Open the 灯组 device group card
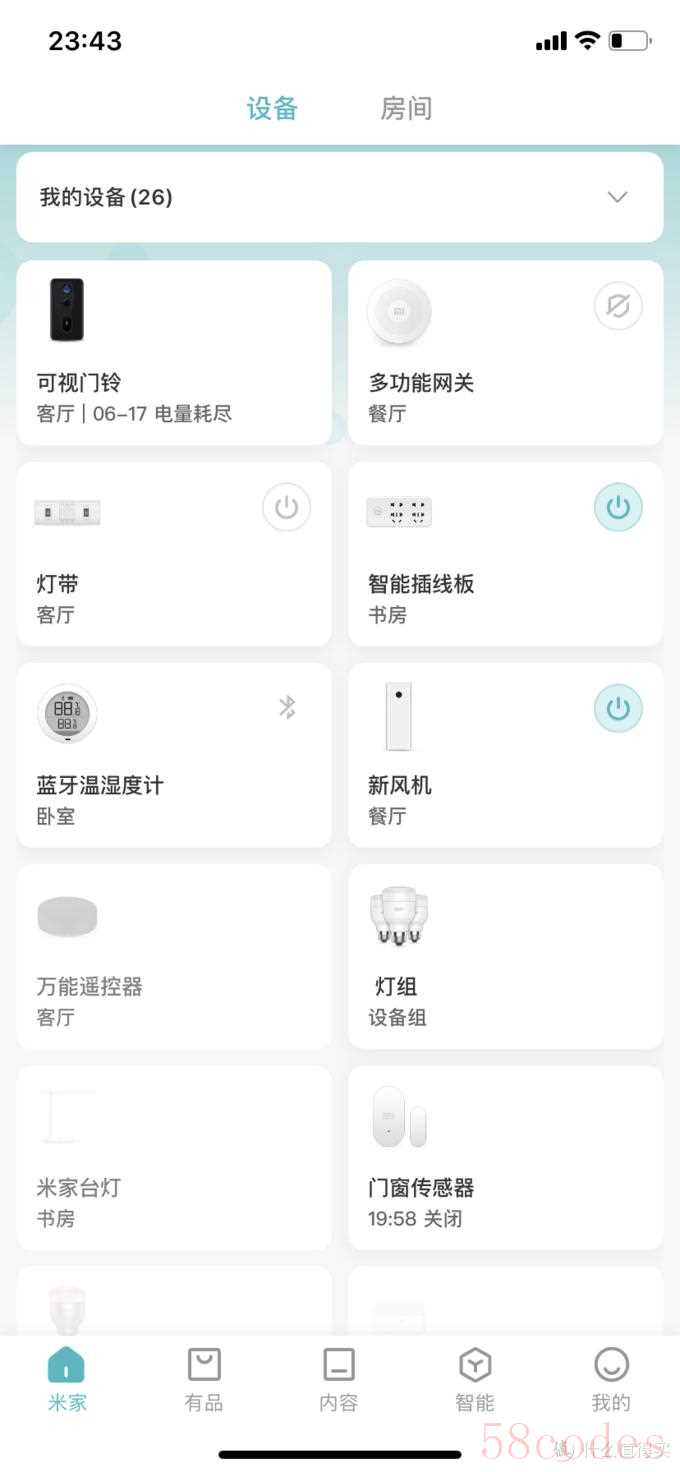 (x=505, y=957)
